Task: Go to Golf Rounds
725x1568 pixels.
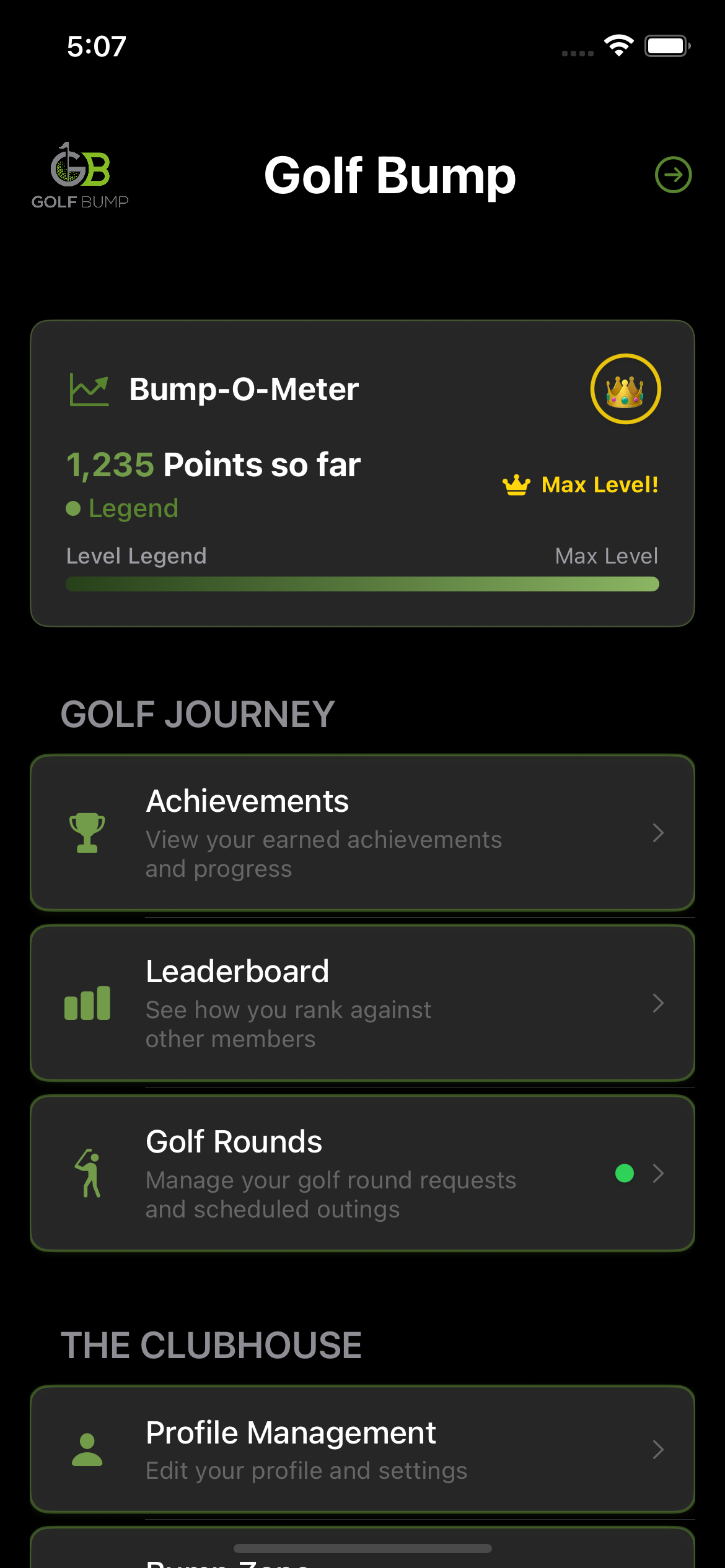Action: pos(362,1173)
